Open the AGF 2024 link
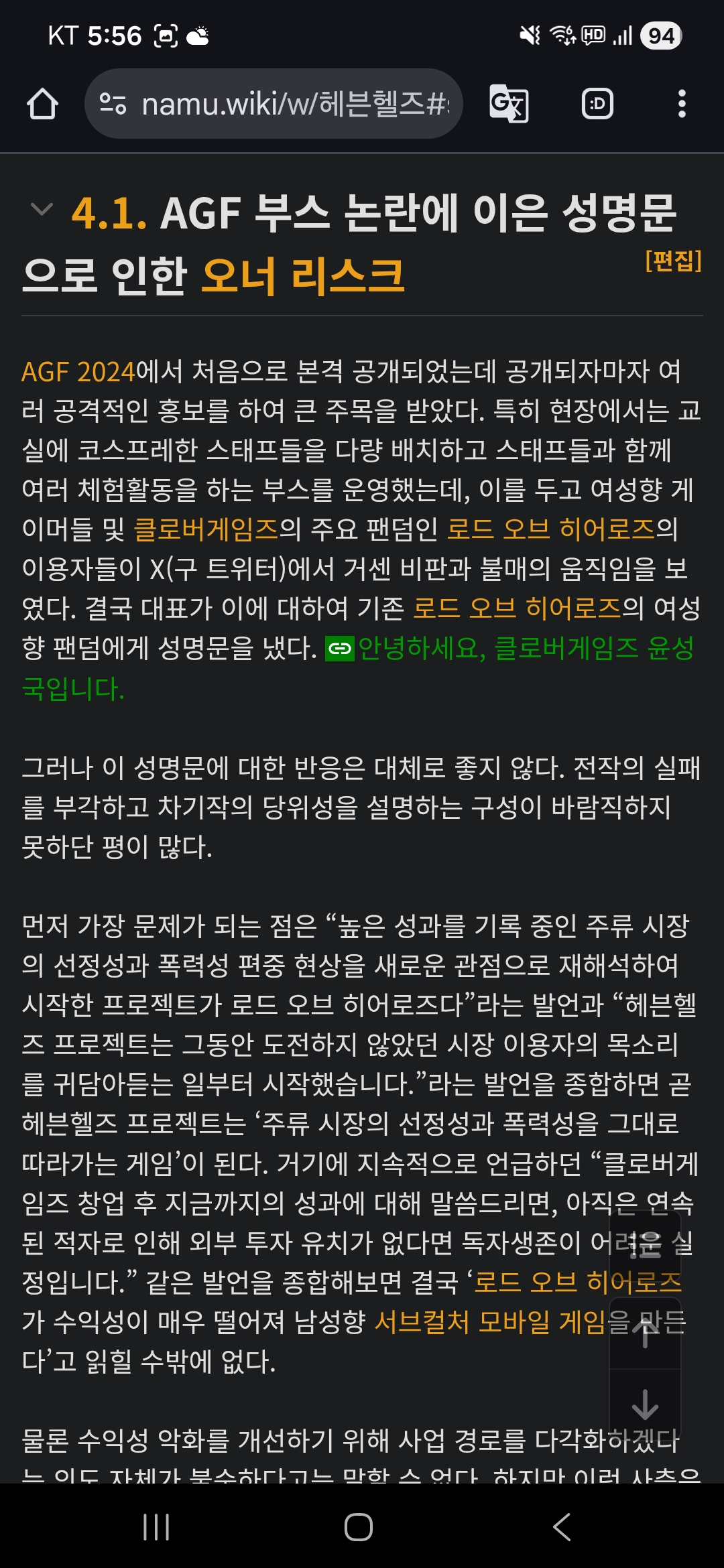 click(78, 372)
